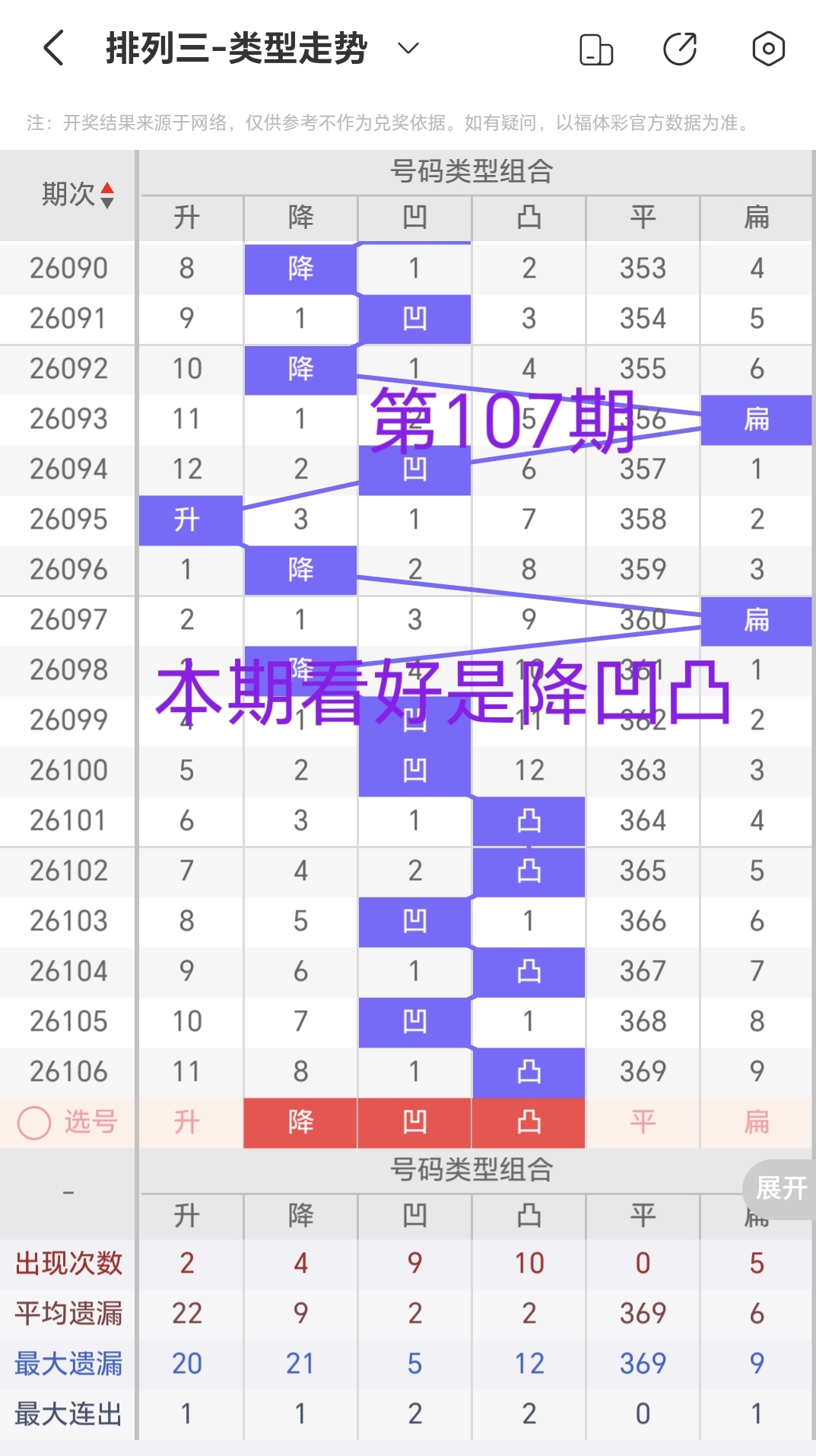Enable 平 in the selection row
The width and height of the screenshot is (816, 1456).
click(643, 1122)
